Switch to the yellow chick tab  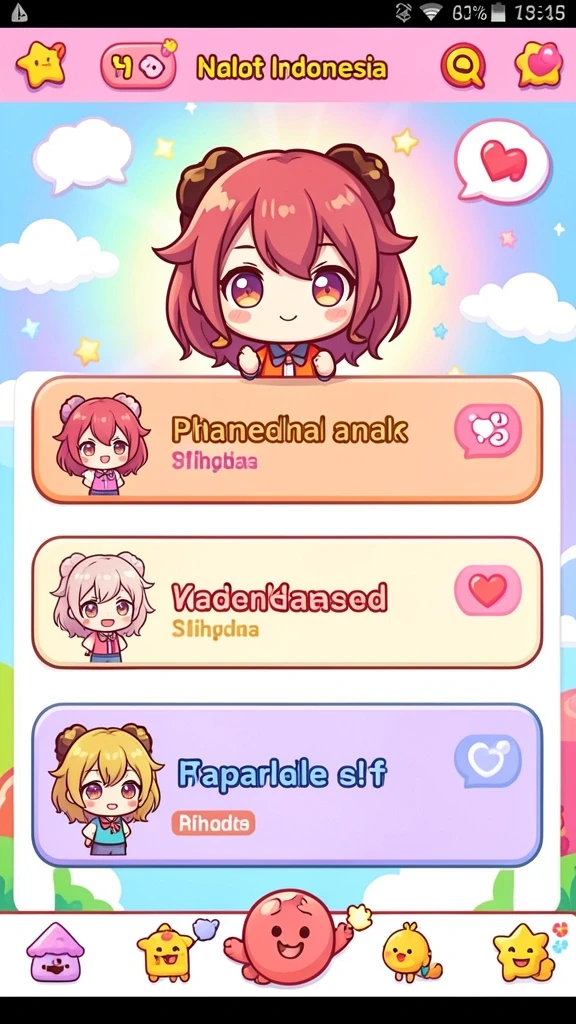coord(408,953)
